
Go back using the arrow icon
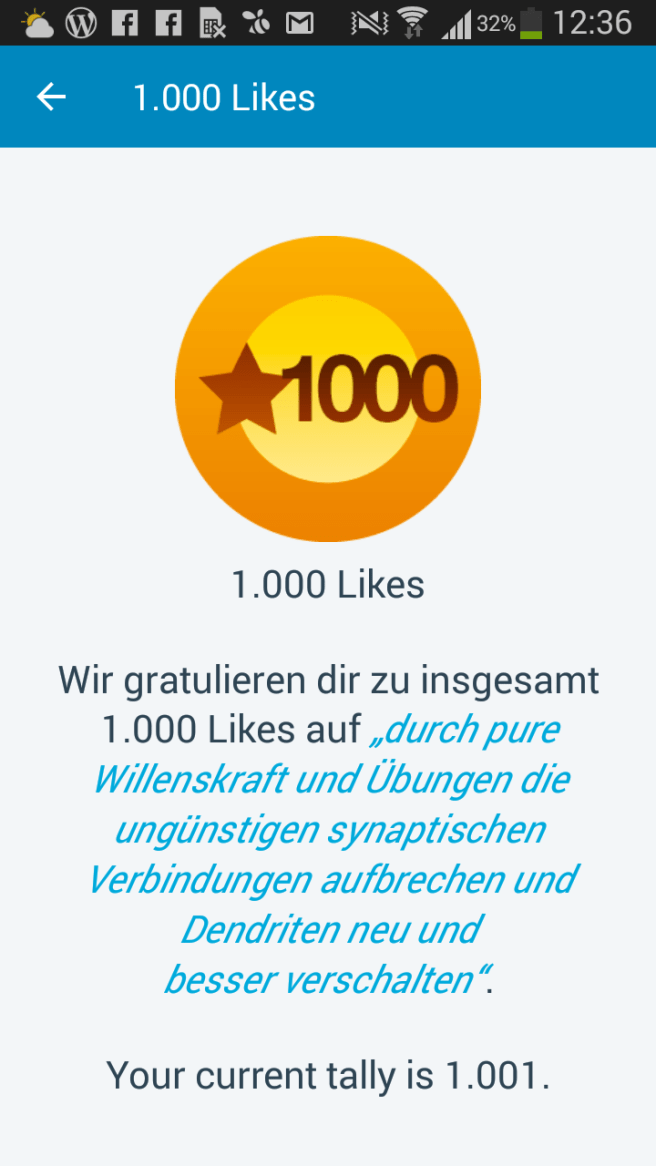coord(51,97)
